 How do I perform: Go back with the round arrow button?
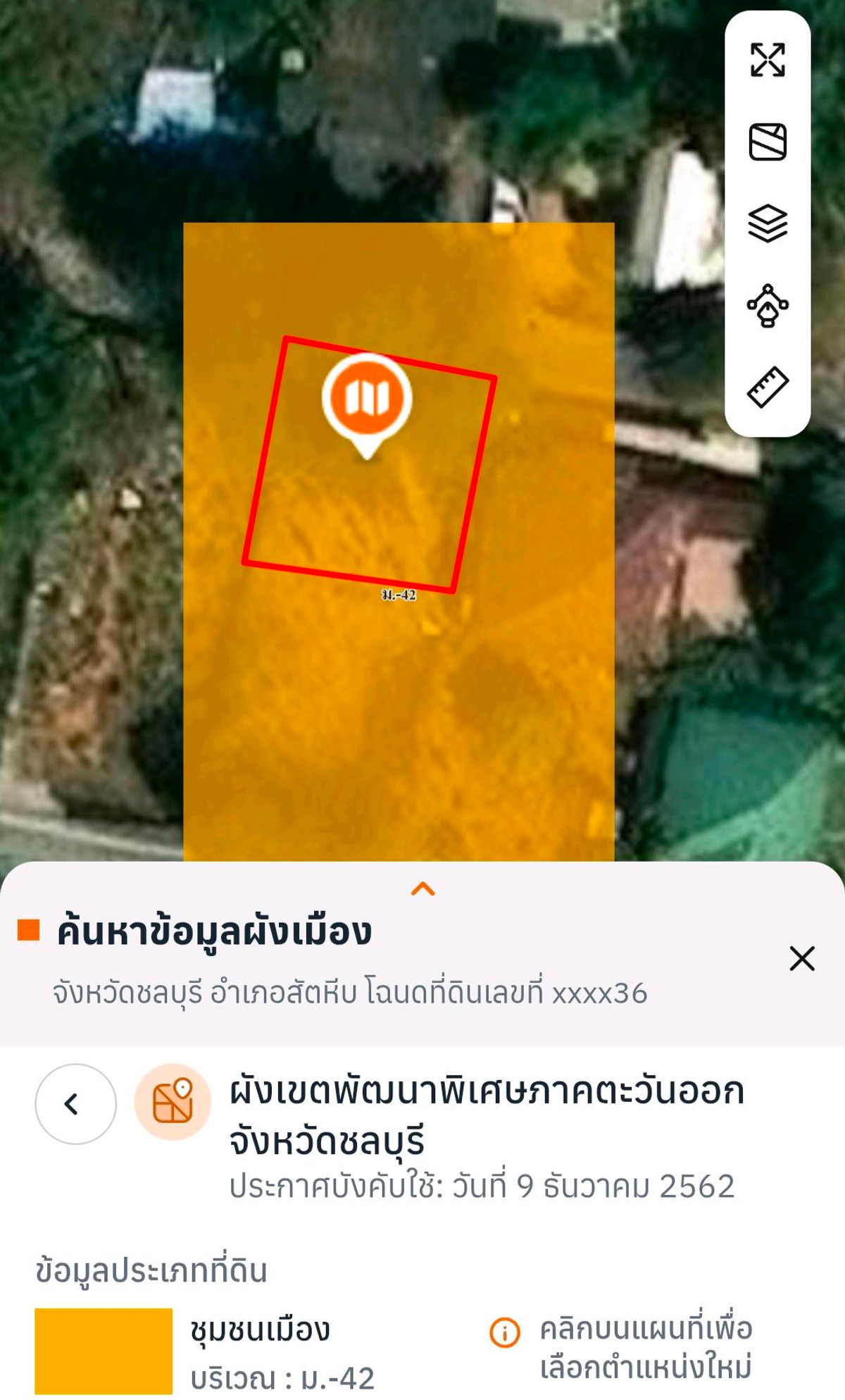tap(75, 1103)
